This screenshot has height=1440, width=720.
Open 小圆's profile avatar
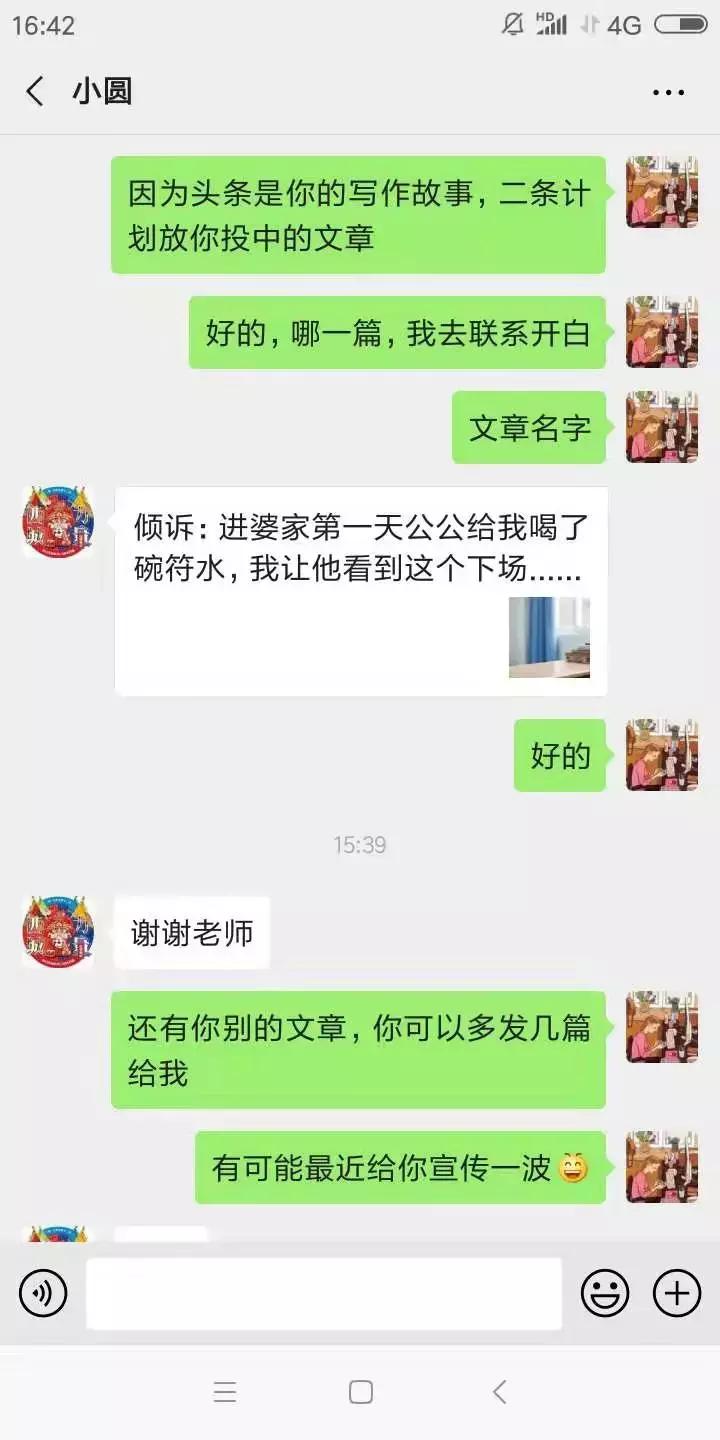[57, 522]
